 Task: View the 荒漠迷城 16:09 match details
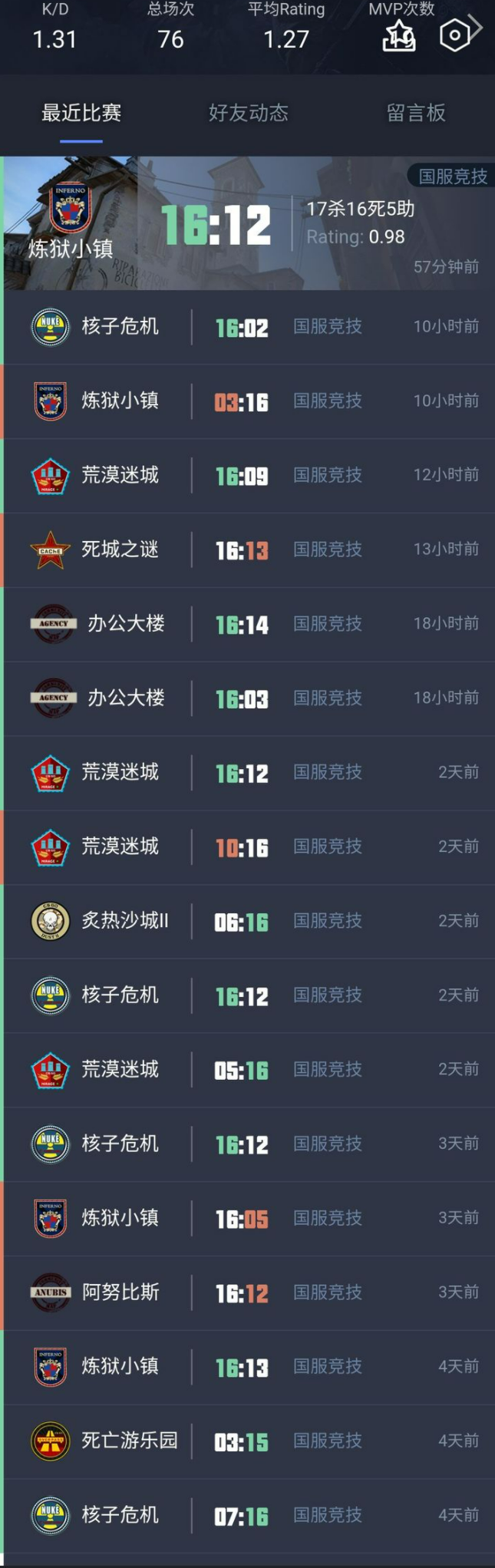pos(247,476)
